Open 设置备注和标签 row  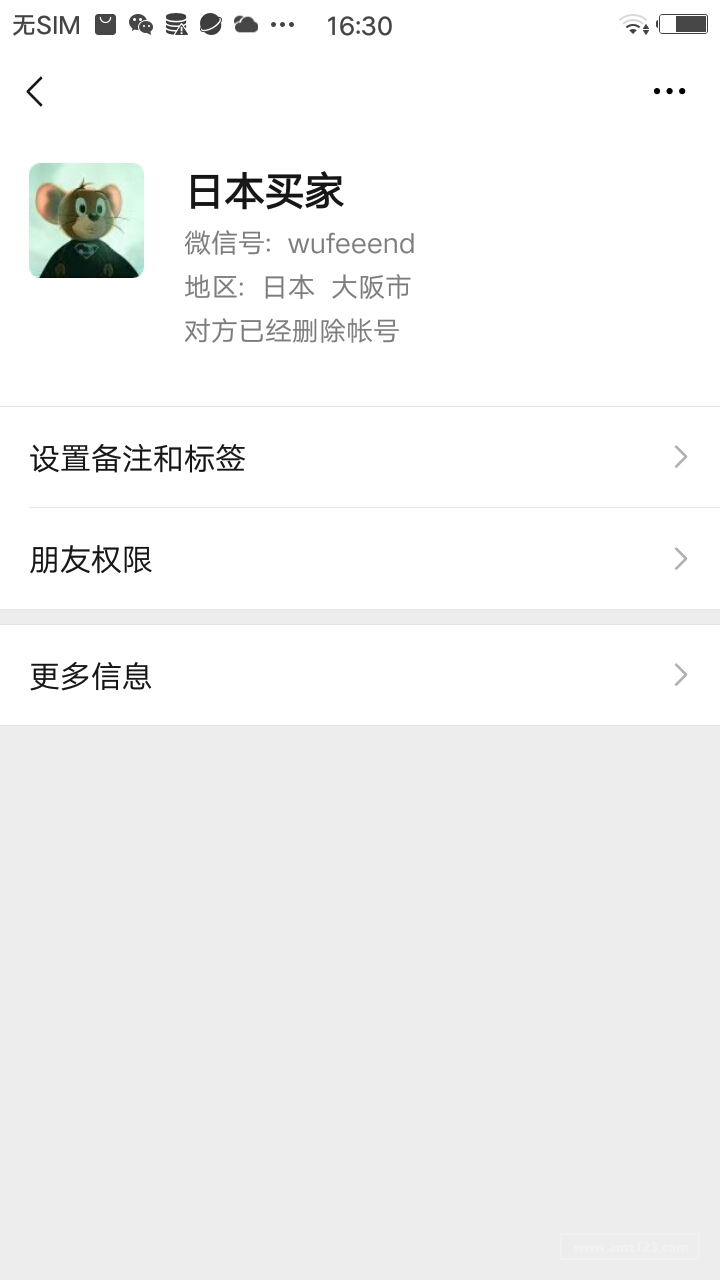coord(360,458)
